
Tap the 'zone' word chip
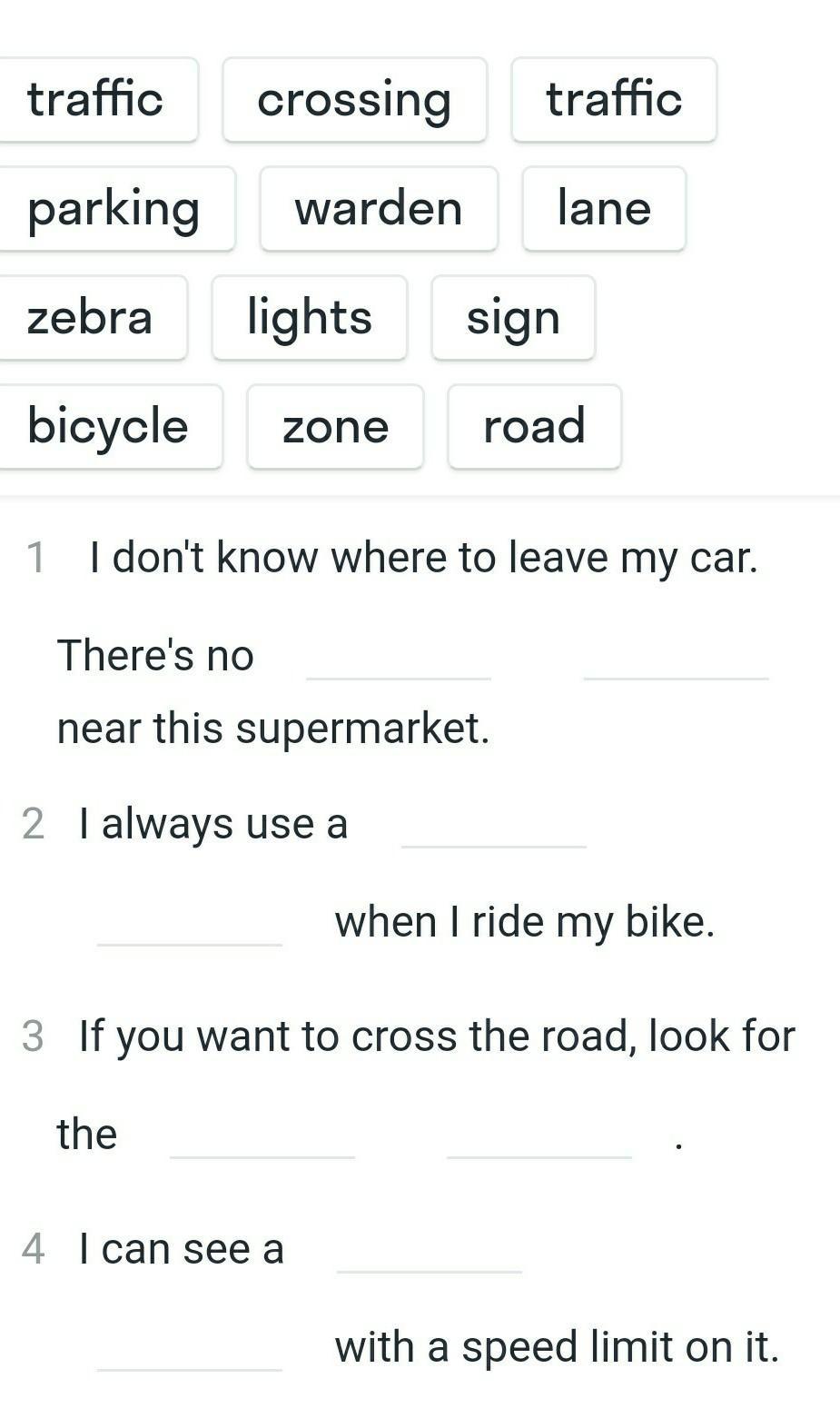click(x=335, y=427)
